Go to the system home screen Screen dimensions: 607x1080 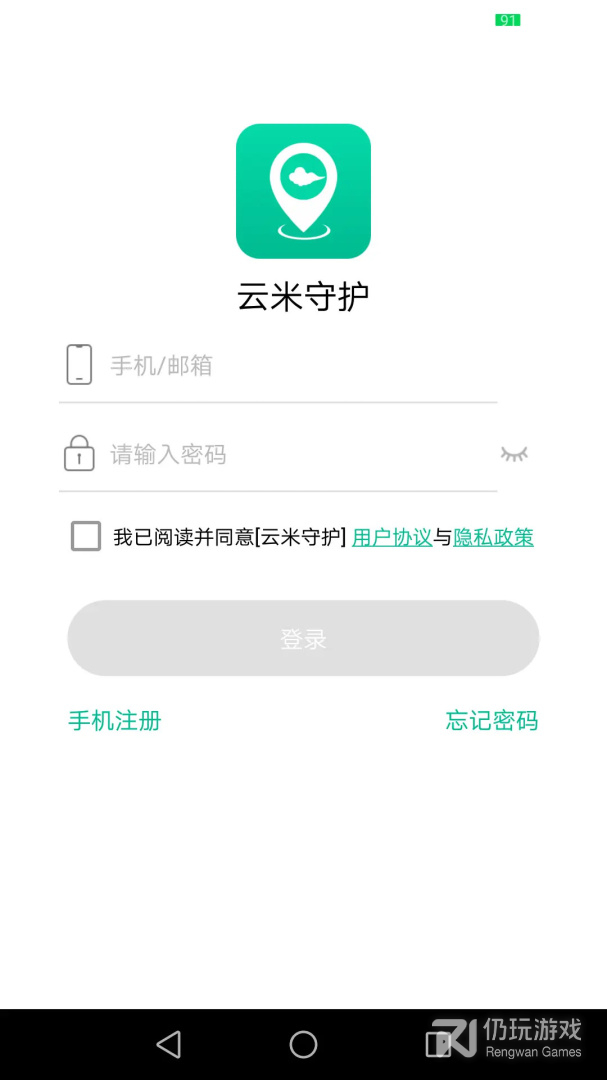click(303, 1045)
